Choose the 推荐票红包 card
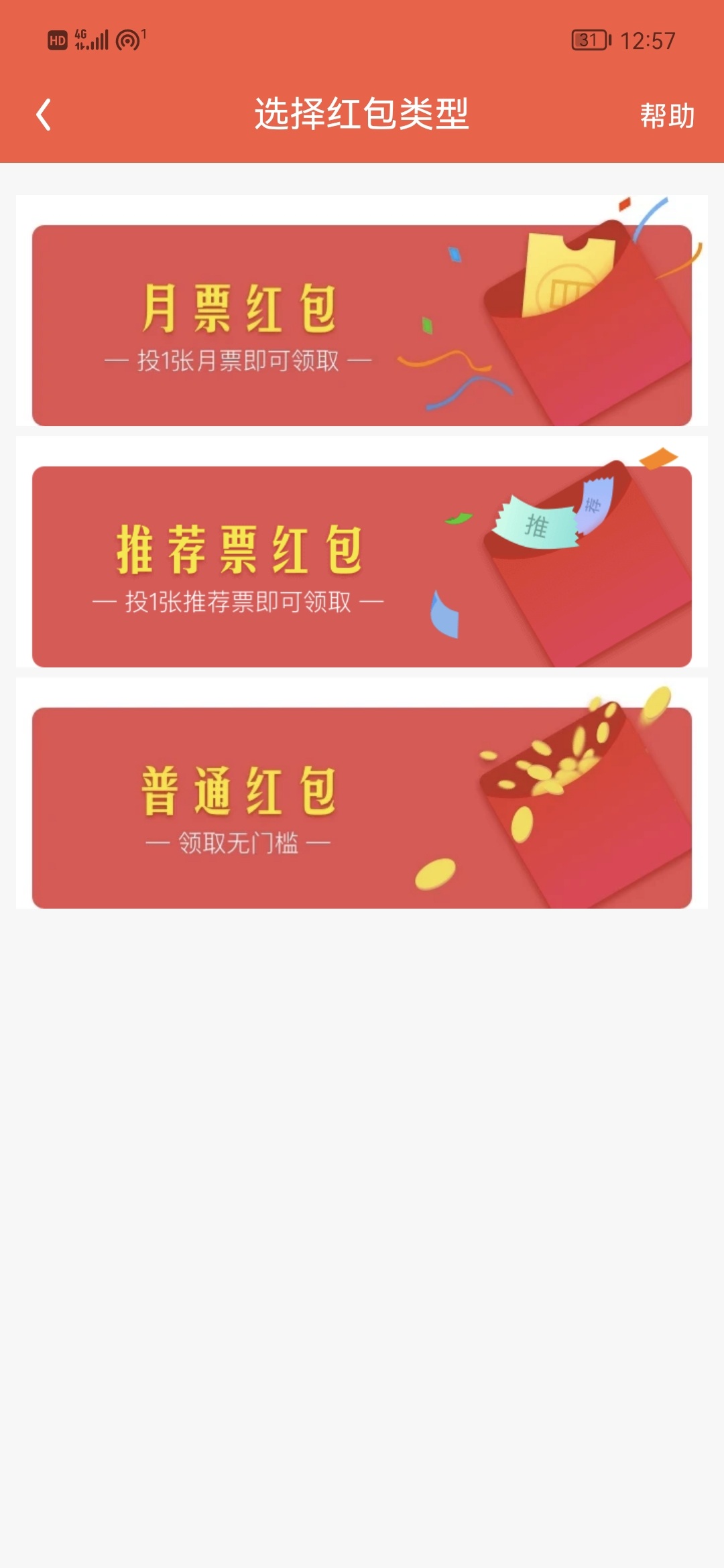 (362, 567)
